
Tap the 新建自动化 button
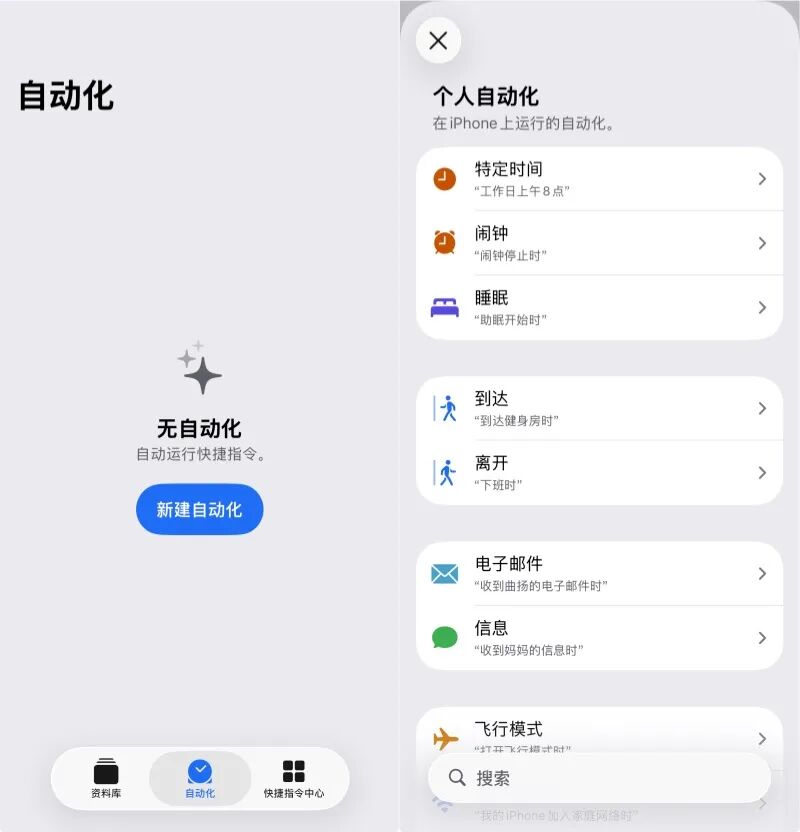(199, 509)
